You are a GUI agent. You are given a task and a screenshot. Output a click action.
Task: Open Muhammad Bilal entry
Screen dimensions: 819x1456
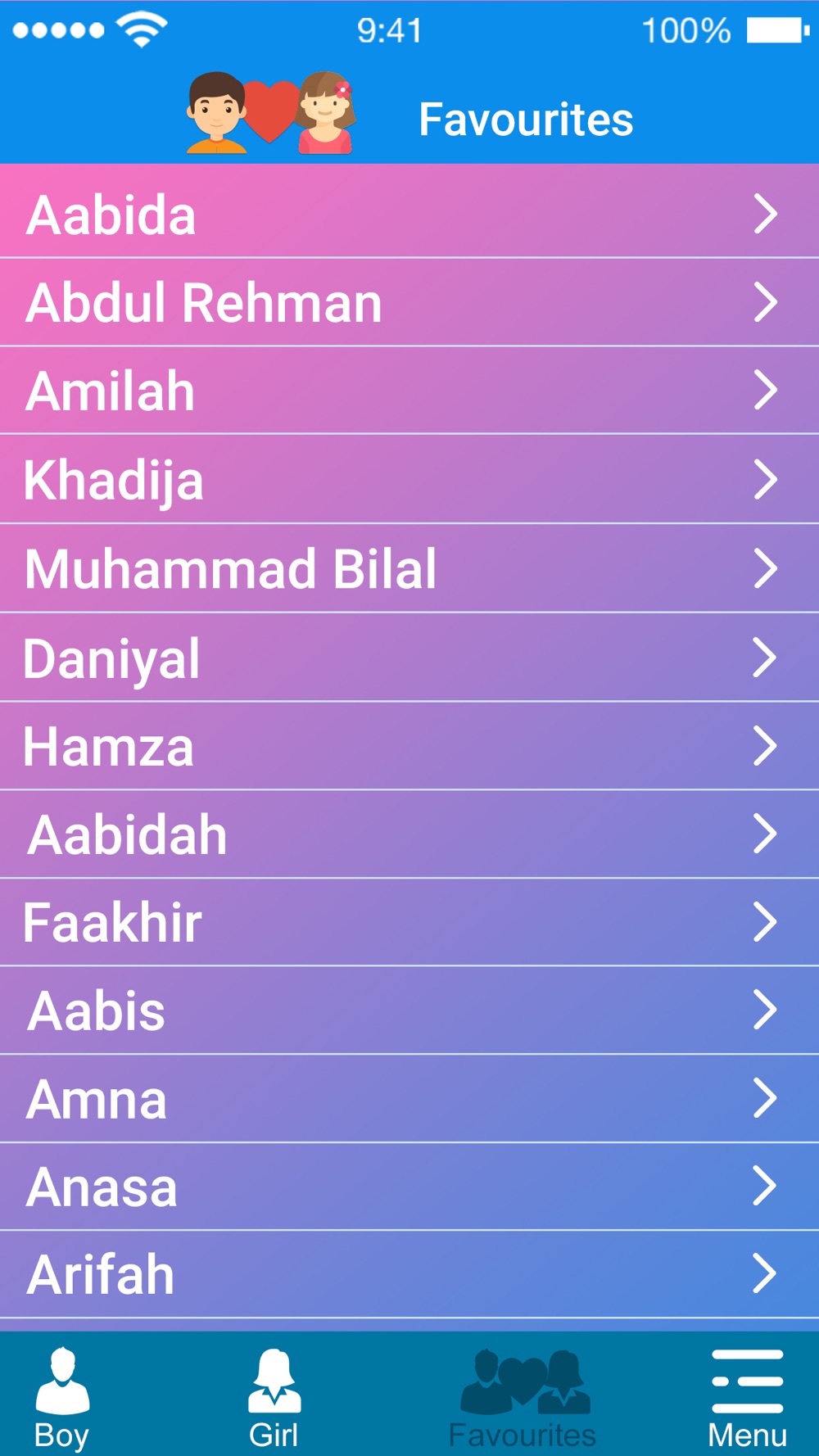[x=409, y=568]
